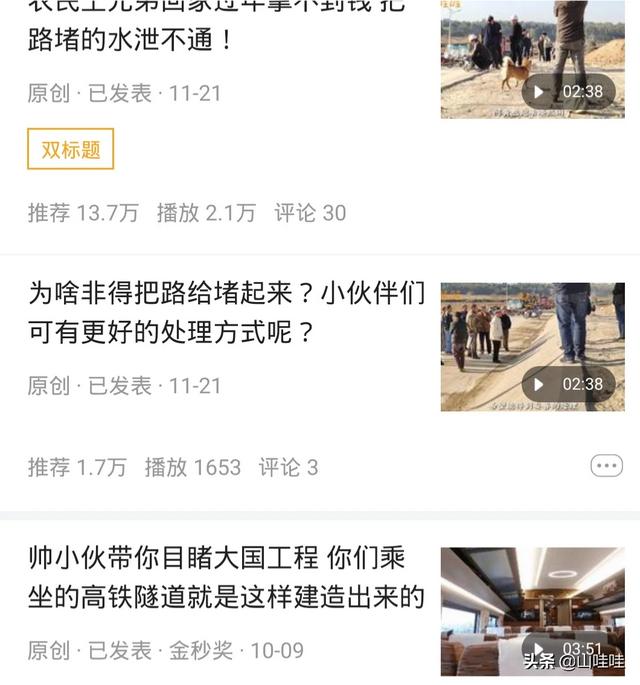Play the 农民工兄弟 video thumbnail
This screenshot has width=640, height=685.
tap(532, 62)
